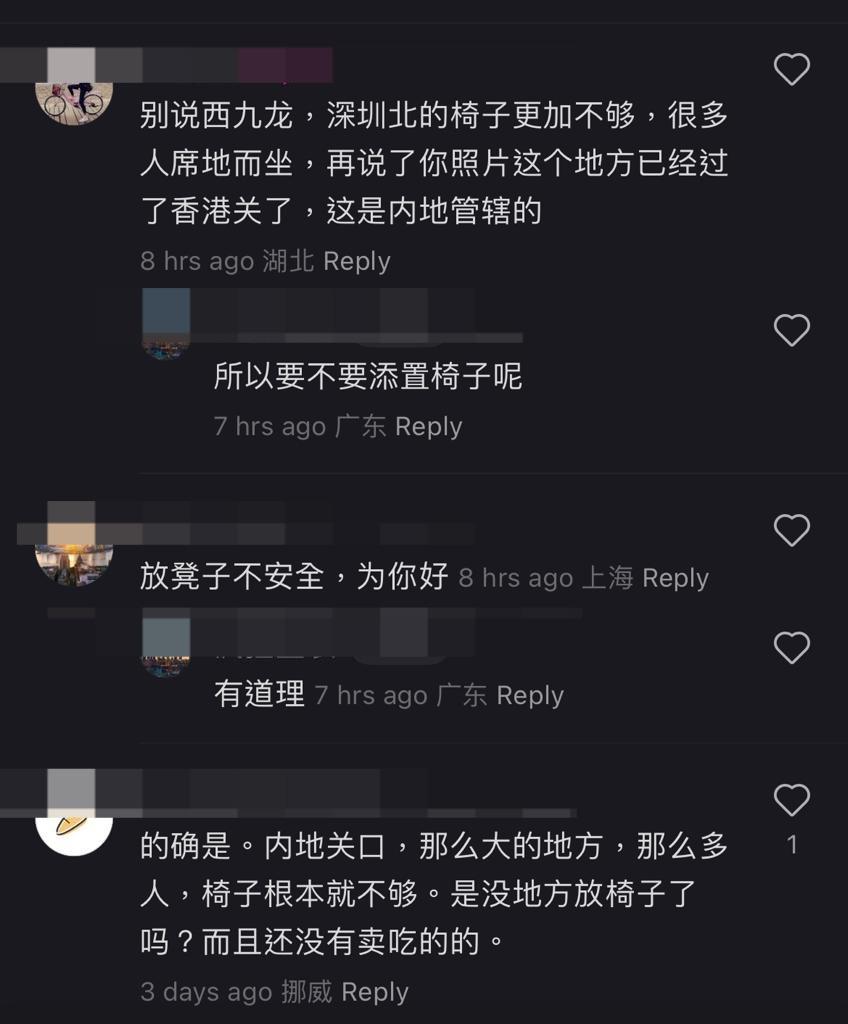Open profile of the bicycle avatar commenter
The width and height of the screenshot is (848, 1024).
pyautogui.click(x=73, y=102)
